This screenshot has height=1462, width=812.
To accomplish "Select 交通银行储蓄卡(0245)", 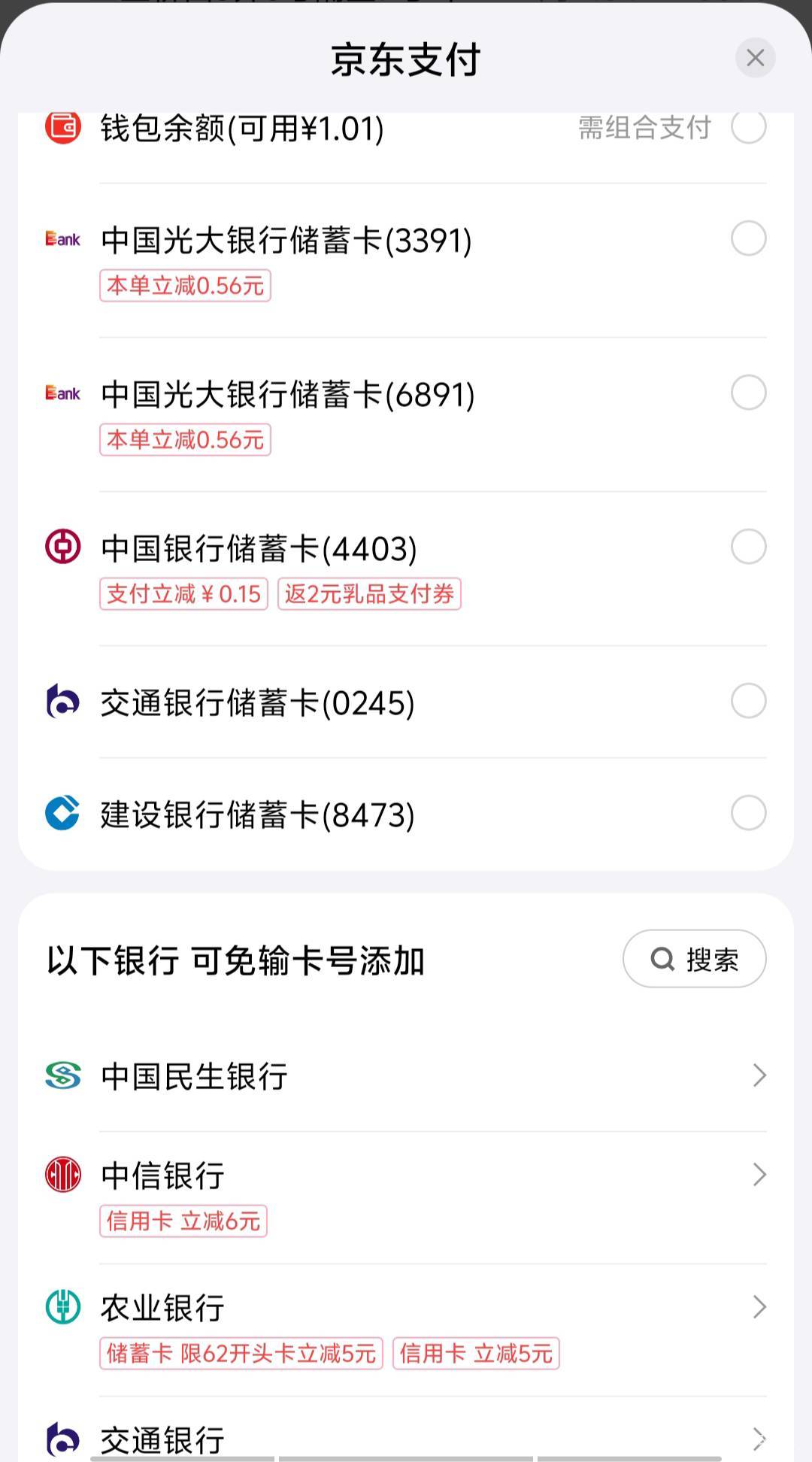I will pyautogui.click(x=748, y=701).
